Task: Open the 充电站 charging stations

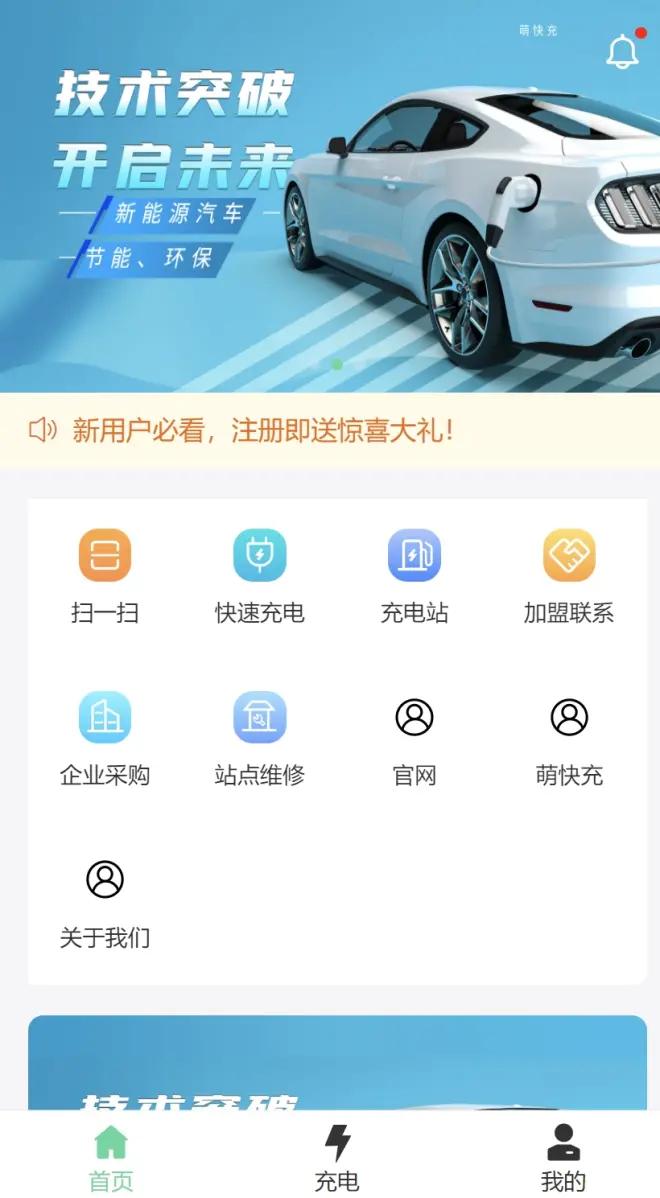Action: pyautogui.click(x=414, y=575)
